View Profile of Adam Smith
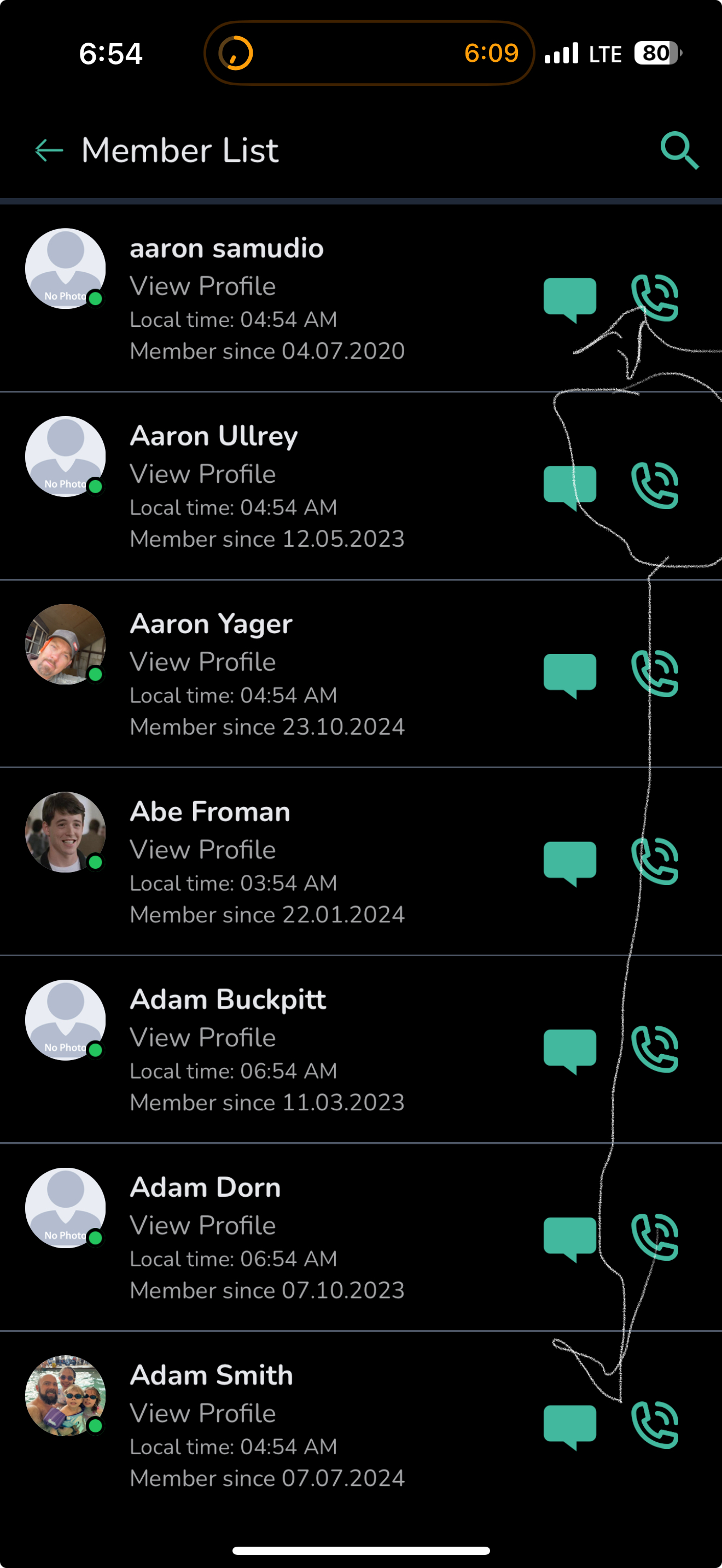This screenshot has width=722, height=1568. 203,1413
